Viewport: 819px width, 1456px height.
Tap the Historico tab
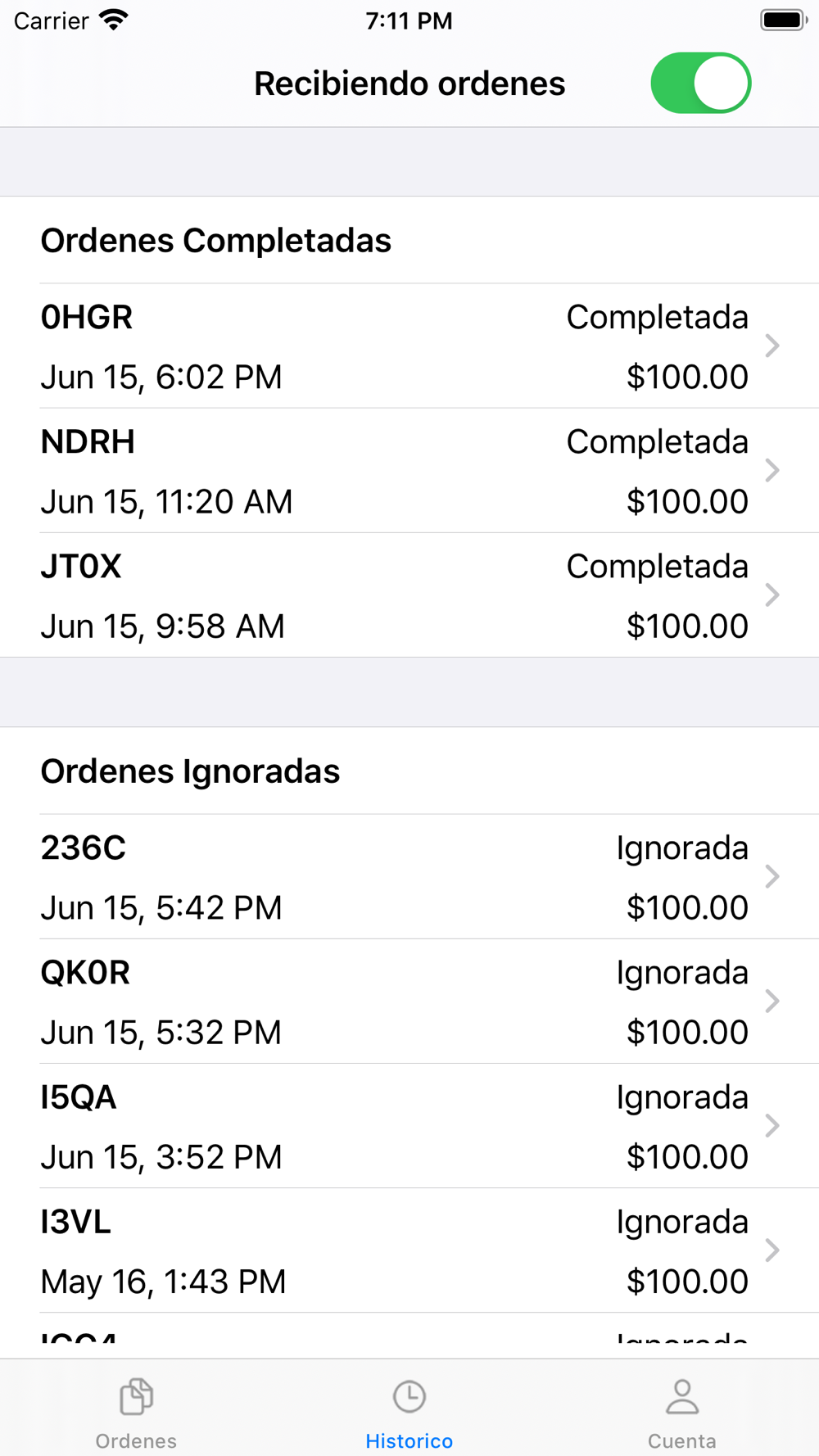pos(409,1410)
